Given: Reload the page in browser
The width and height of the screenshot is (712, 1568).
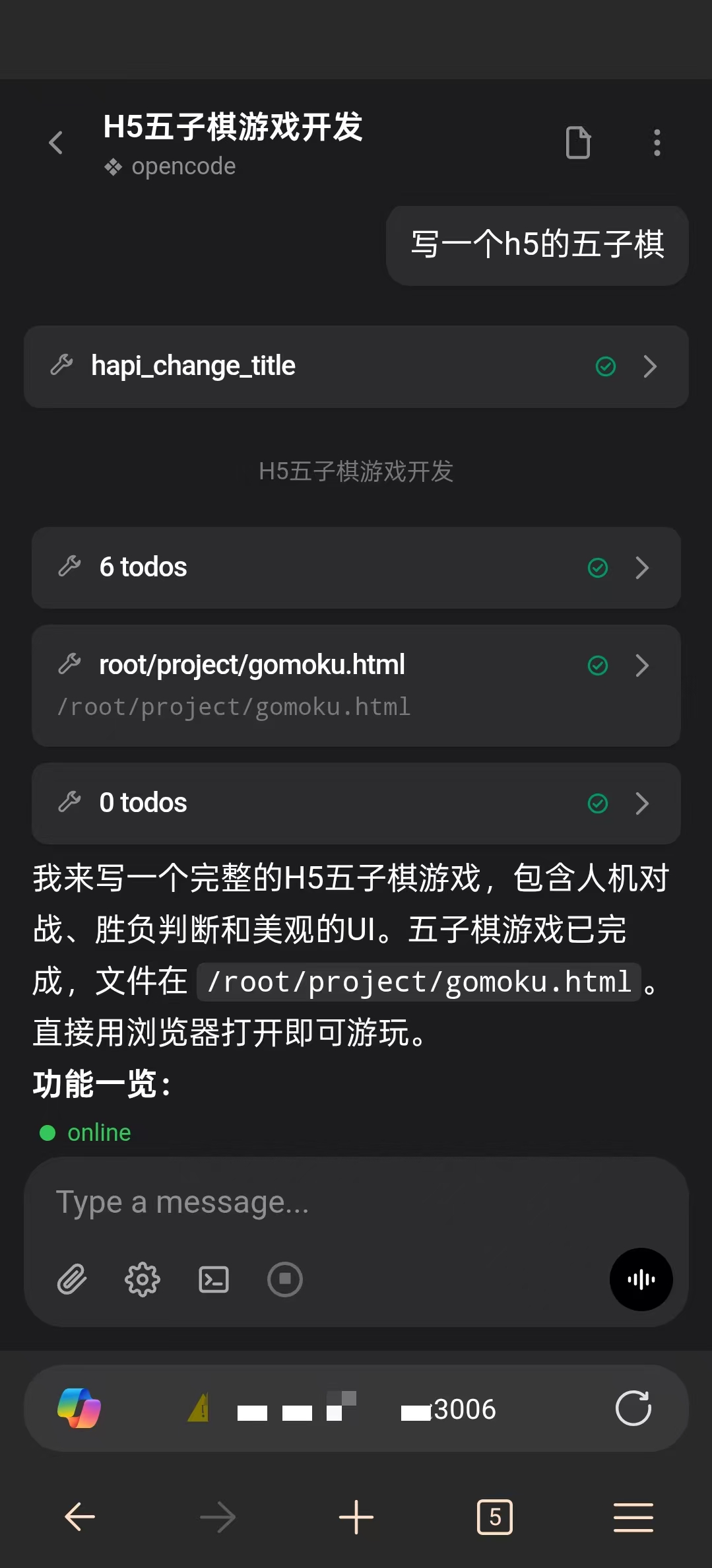Looking at the screenshot, I should (633, 1408).
